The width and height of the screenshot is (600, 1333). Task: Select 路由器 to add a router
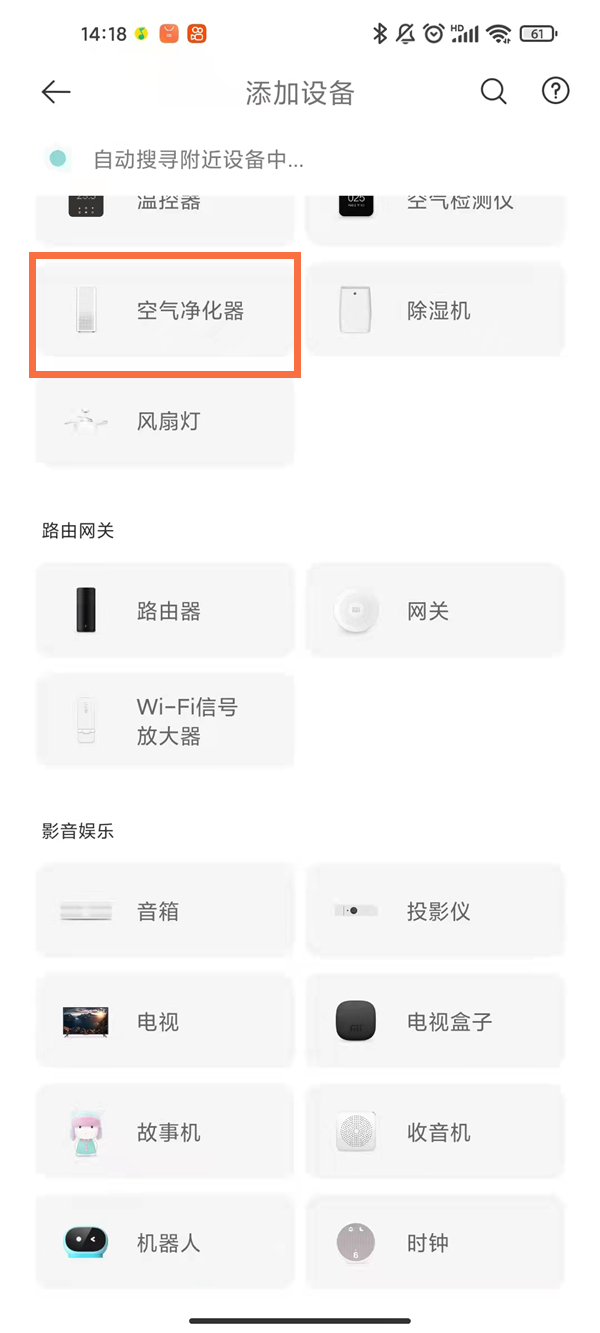[x=166, y=611]
